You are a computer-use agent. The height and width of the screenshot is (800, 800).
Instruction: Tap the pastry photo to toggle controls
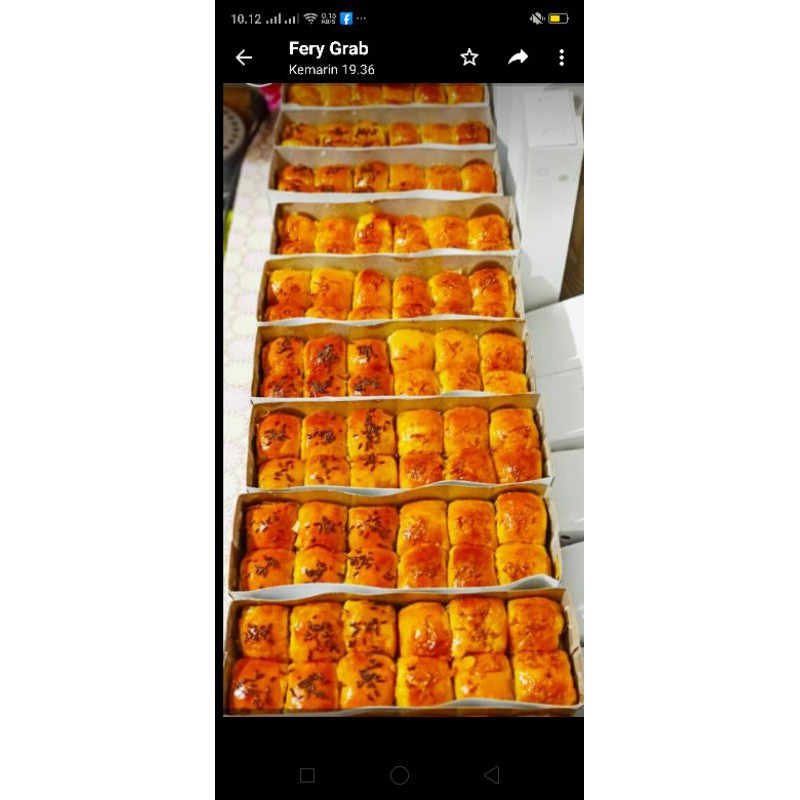point(400,400)
